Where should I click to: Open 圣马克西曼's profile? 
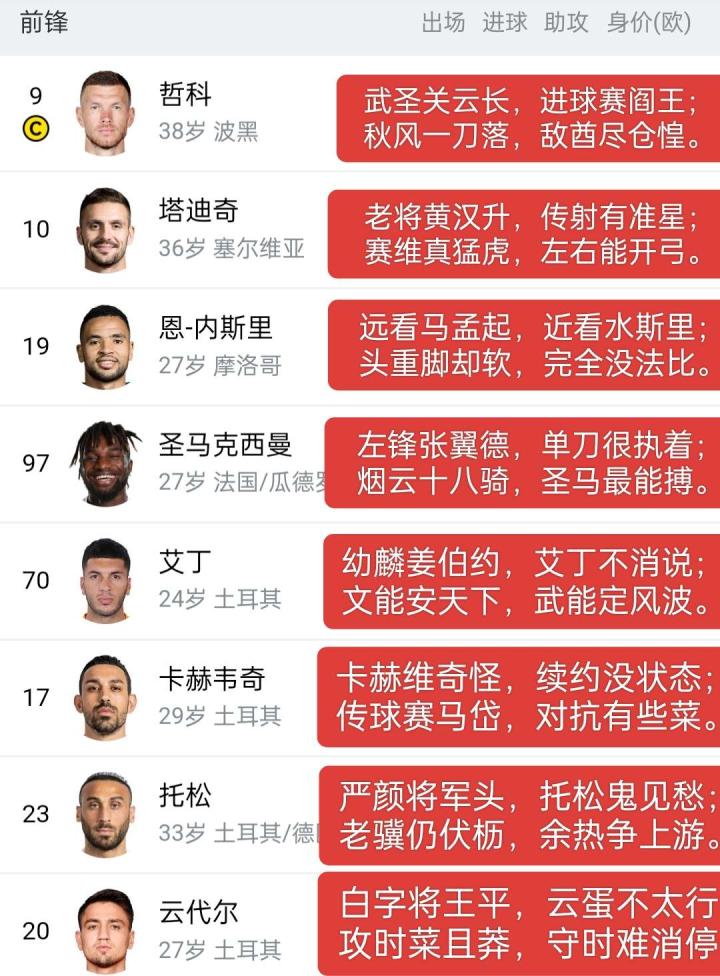225,446
